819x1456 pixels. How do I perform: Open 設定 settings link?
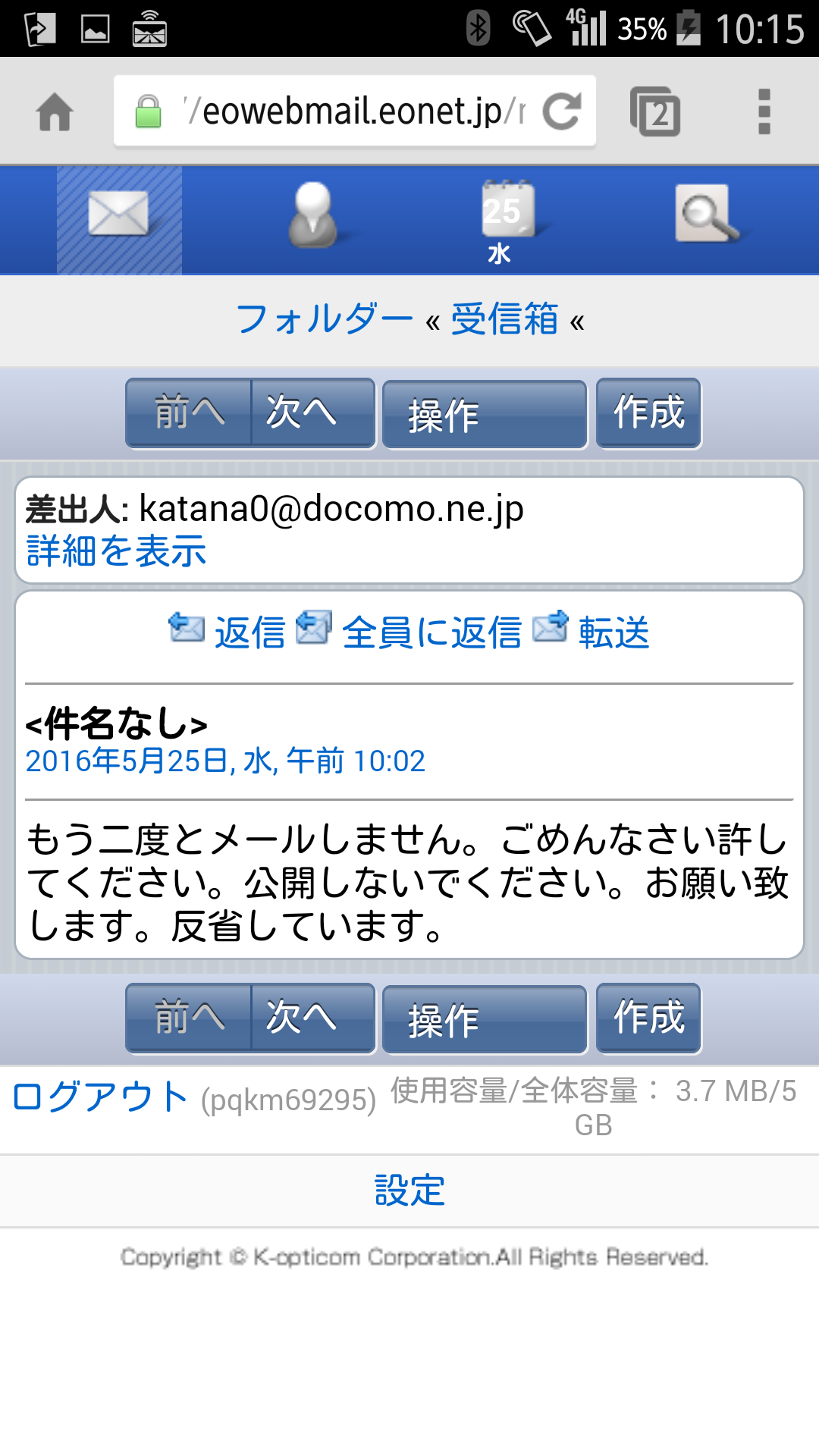(x=409, y=1190)
